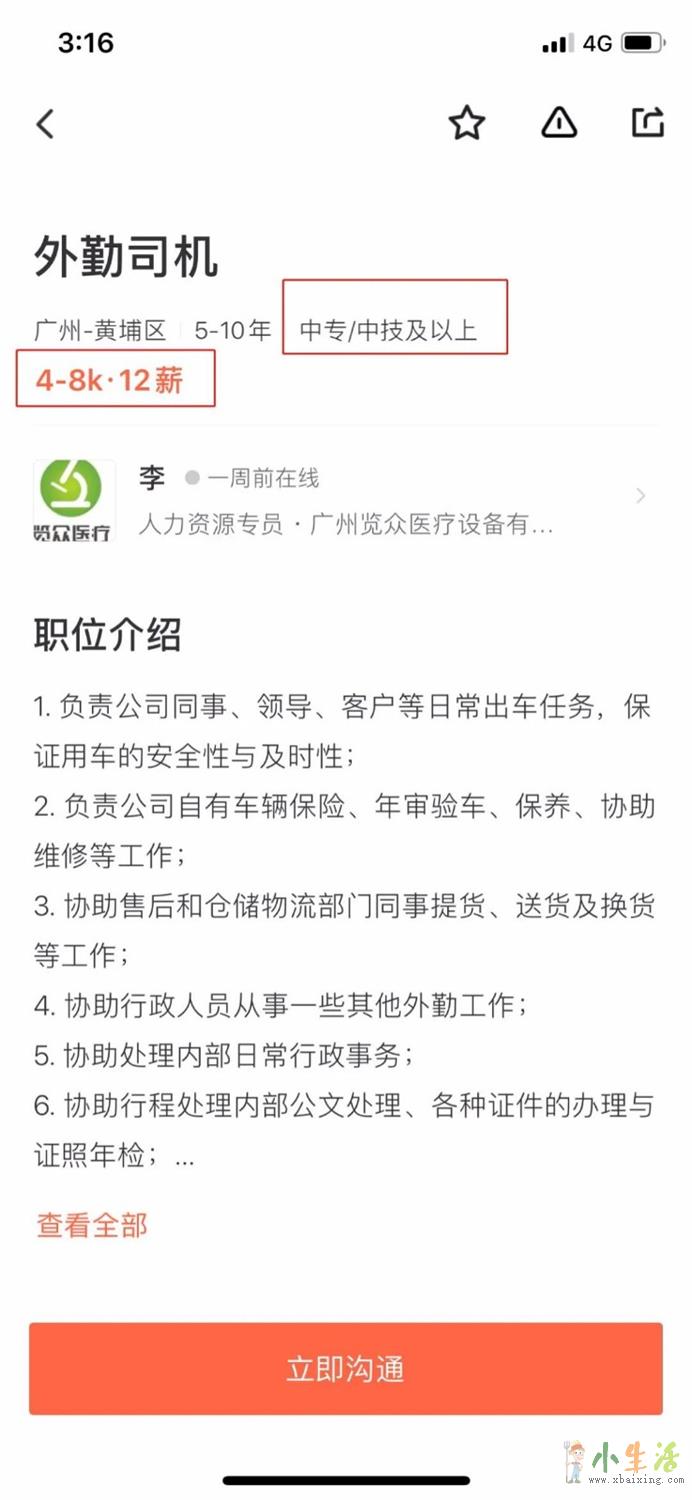
Task: Open recruiter 李's company profile row
Action: tap(345, 499)
